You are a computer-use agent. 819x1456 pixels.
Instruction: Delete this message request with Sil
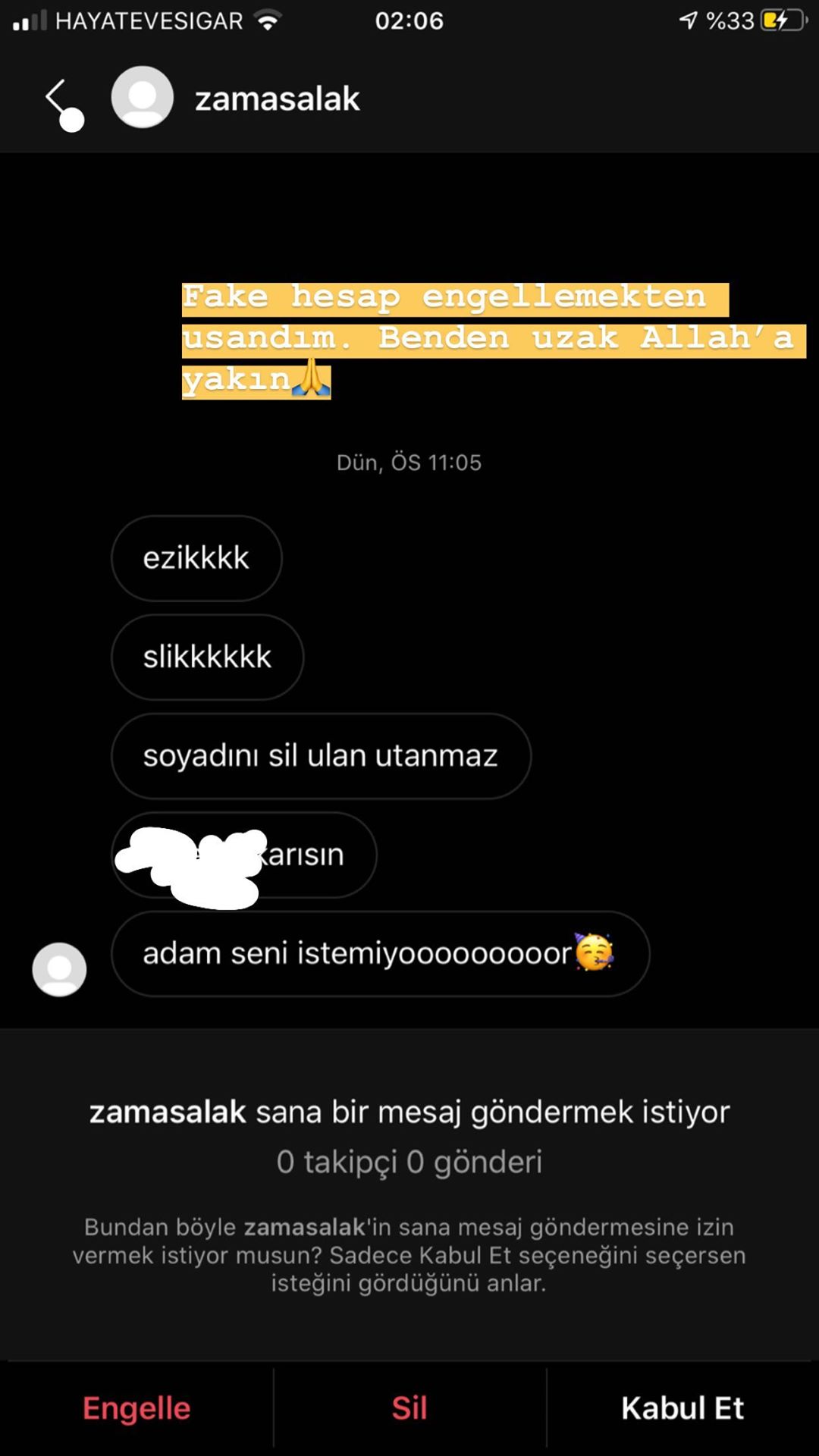click(x=409, y=1407)
